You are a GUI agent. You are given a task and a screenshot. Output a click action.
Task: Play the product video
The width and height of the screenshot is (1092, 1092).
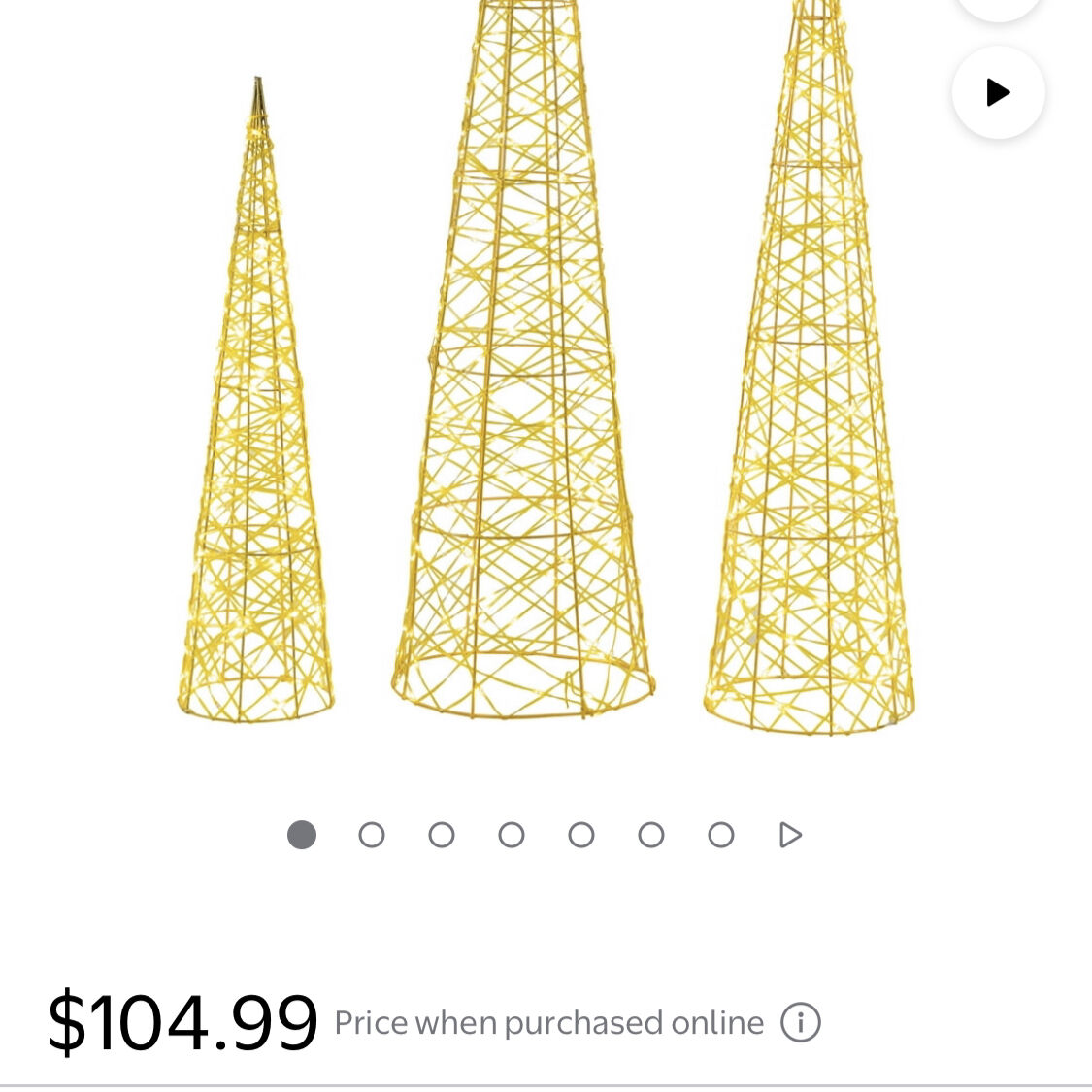pyautogui.click(x=998, y=92)
